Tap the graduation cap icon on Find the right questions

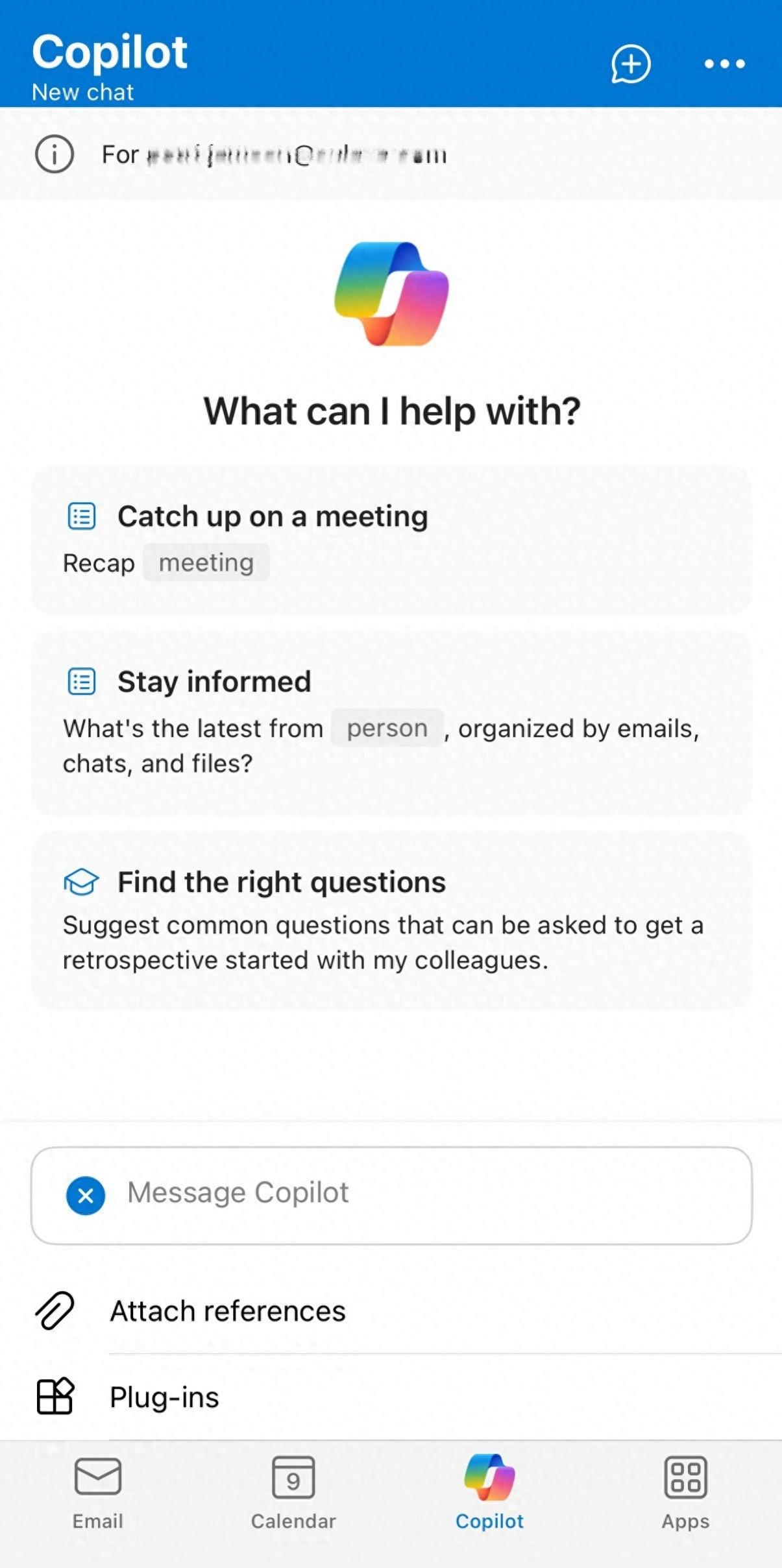click(80, 881)
